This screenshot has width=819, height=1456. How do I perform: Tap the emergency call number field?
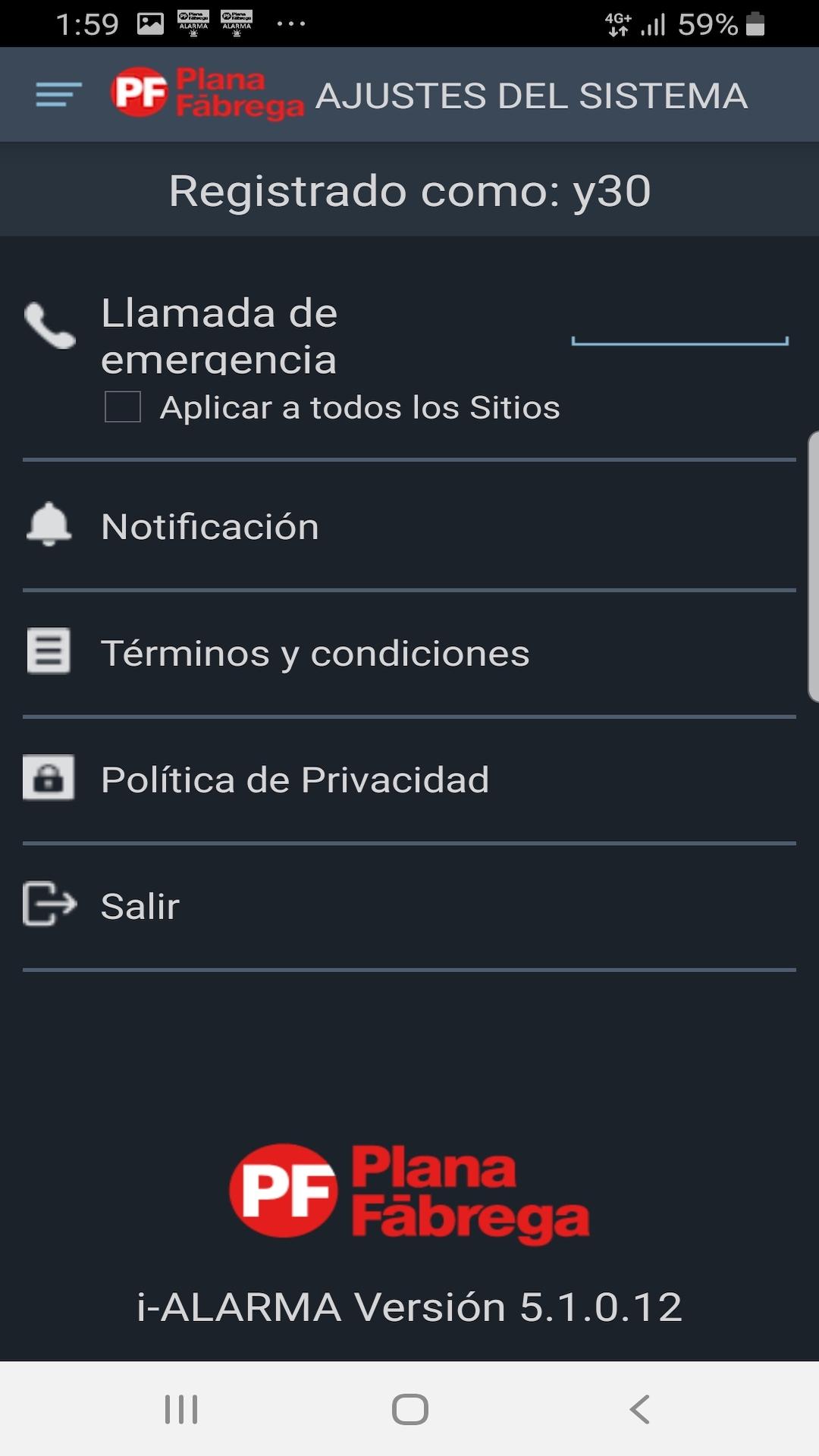(x=679, y=328)
